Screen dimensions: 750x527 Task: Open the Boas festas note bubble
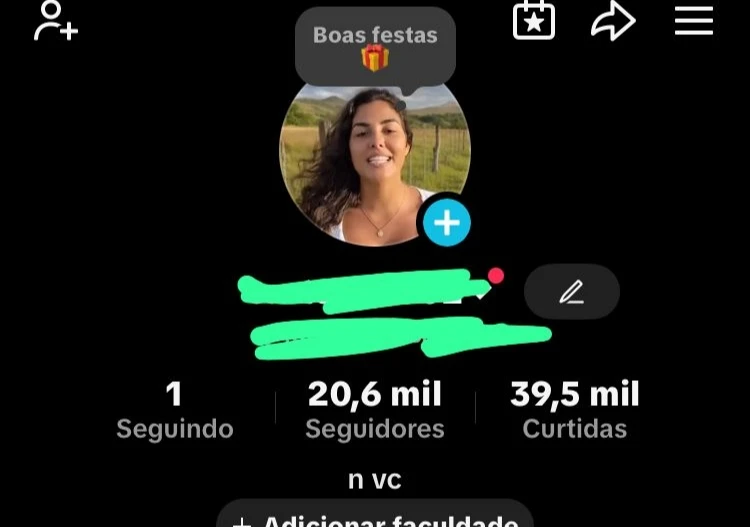pos(375,46)
